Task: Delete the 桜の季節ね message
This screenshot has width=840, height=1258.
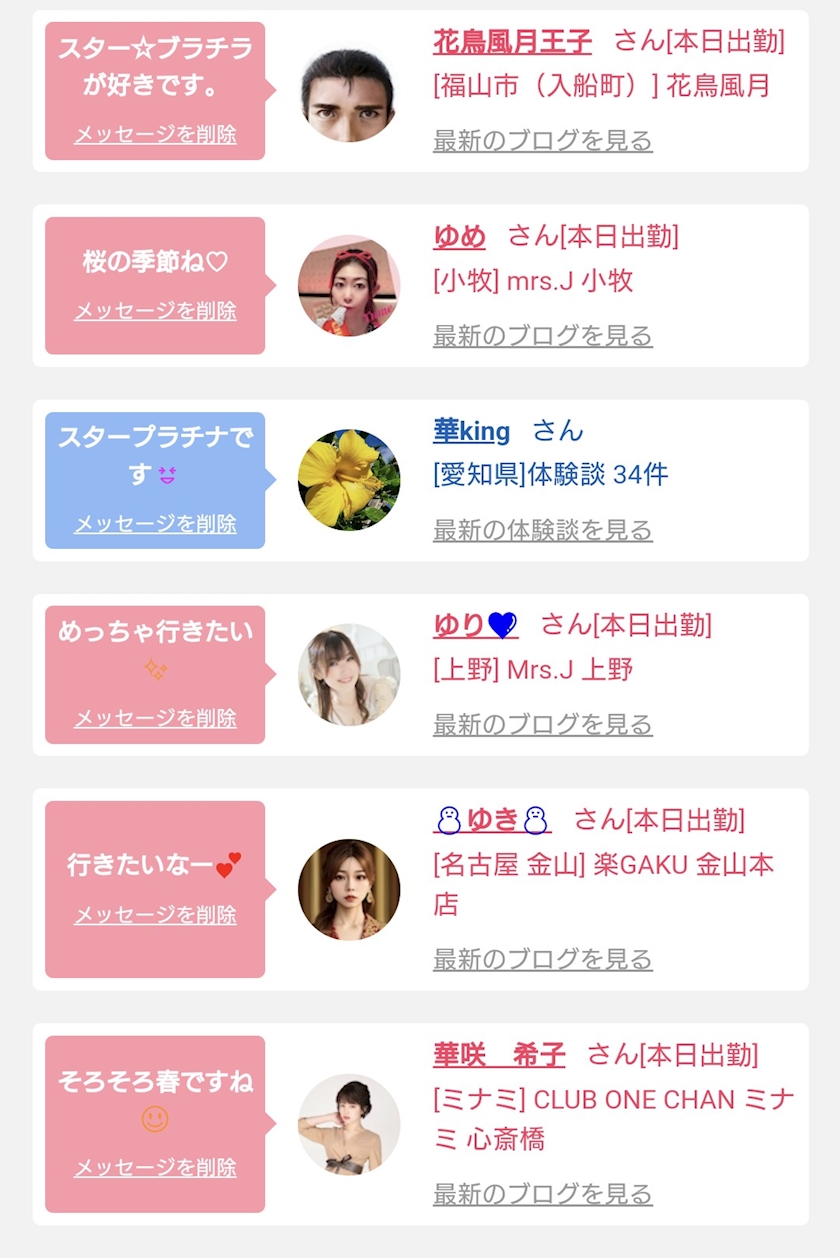Action: click(155, 311)
